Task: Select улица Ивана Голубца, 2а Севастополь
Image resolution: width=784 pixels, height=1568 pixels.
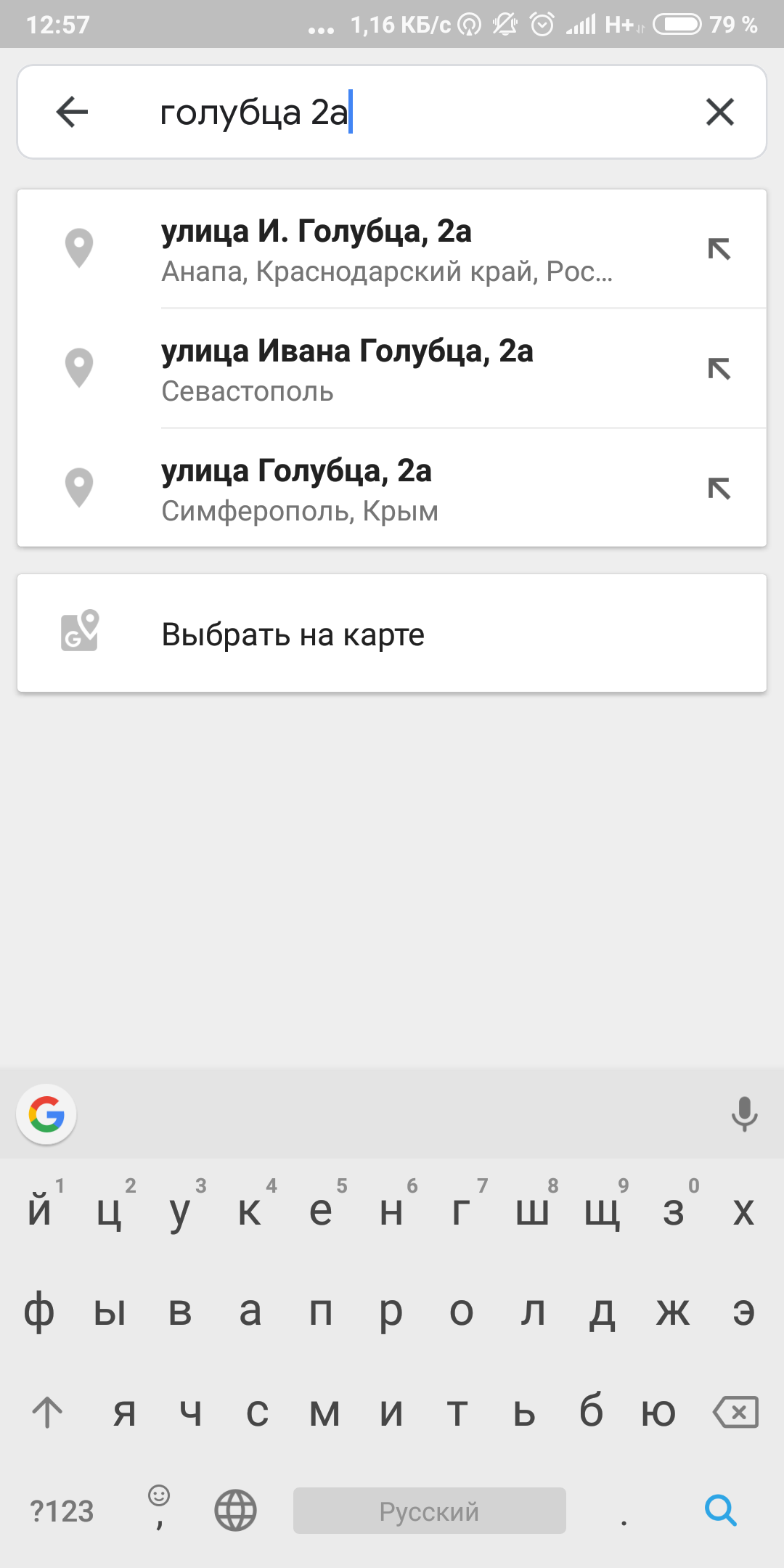Action: [392, 369]
